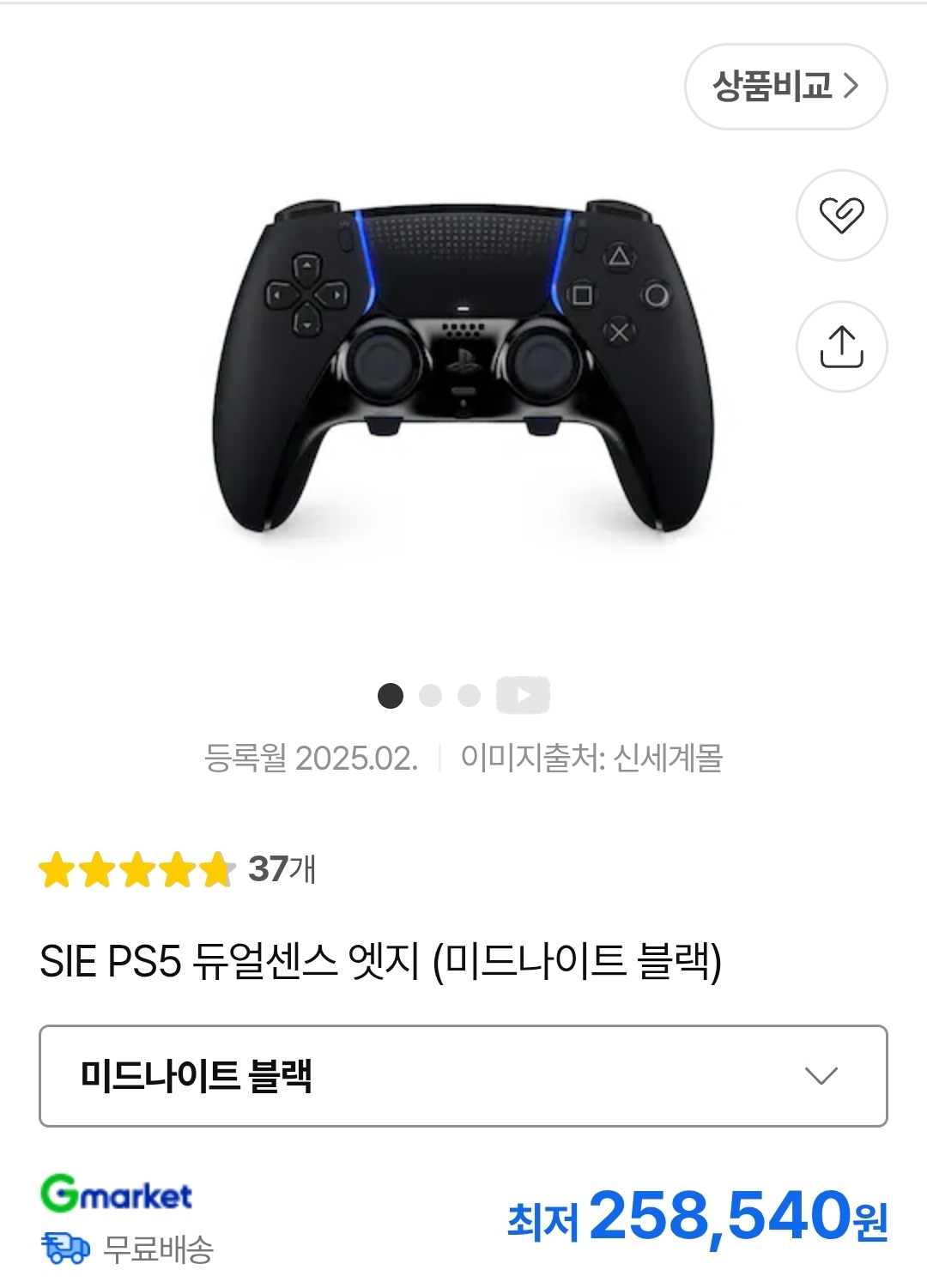Image resolution: width=927 pixels, height=1288 pixels.
Task: Open the Gmarket lowest price offer
Action: pyautogui.click(x=697, y=1218)
